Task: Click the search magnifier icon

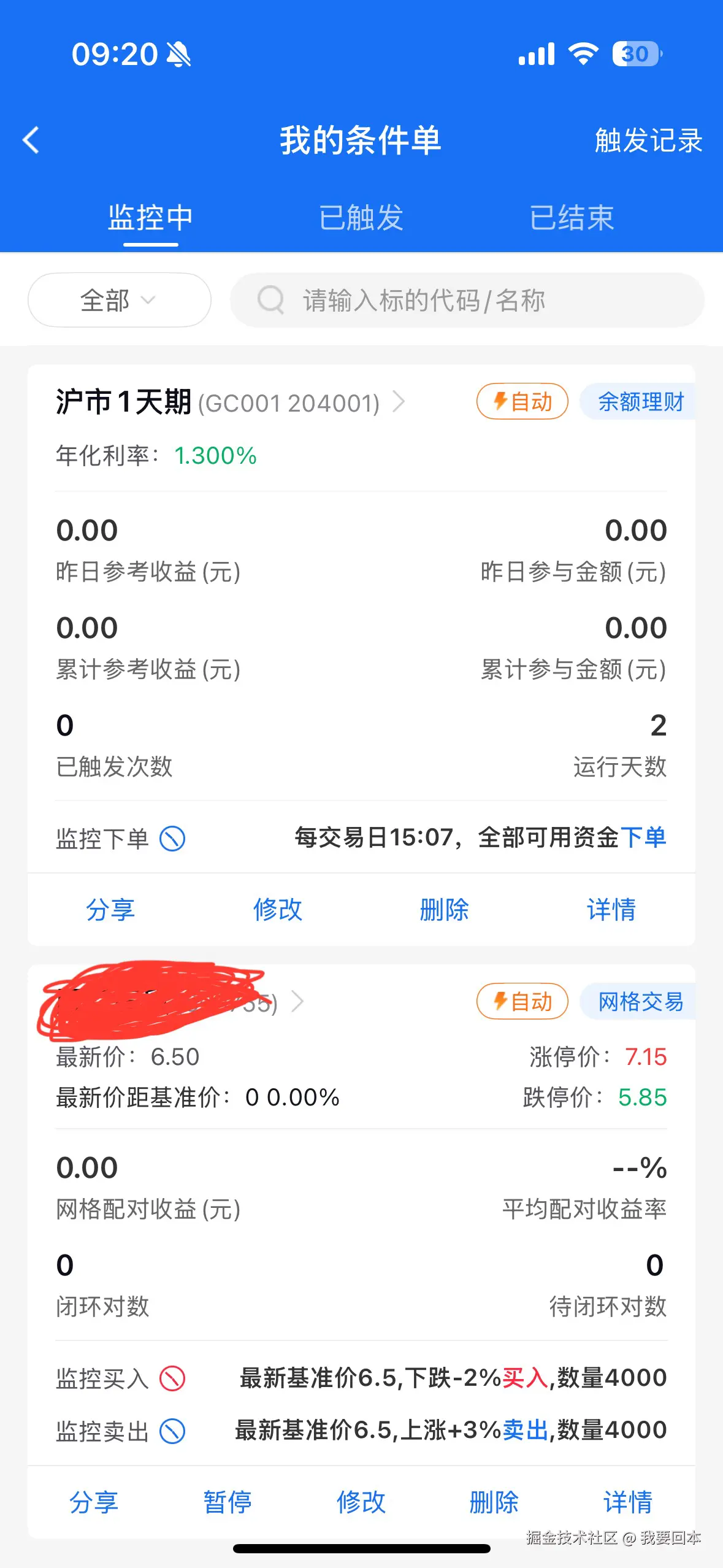Action: click(x=272, y=300)
